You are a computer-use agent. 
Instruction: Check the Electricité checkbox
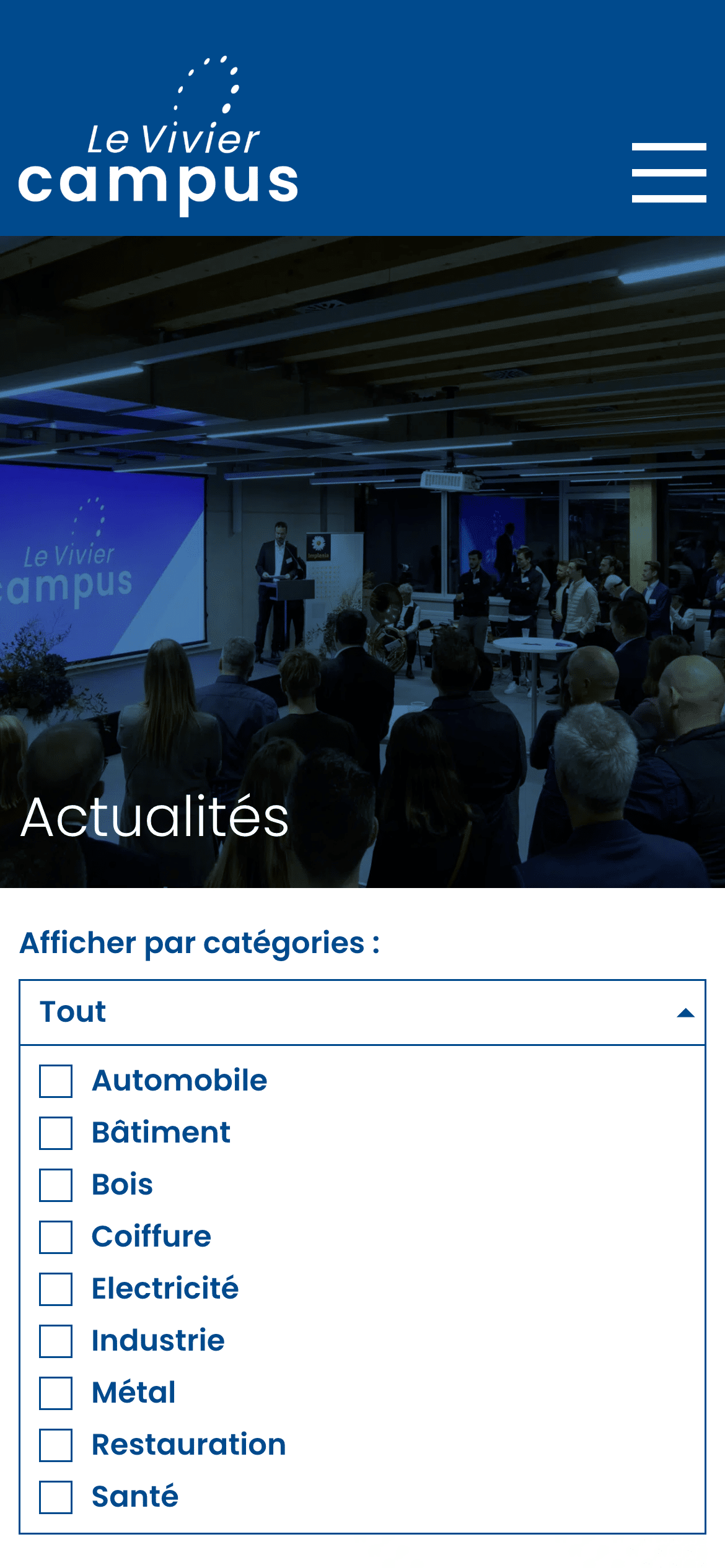[56, 1289]
